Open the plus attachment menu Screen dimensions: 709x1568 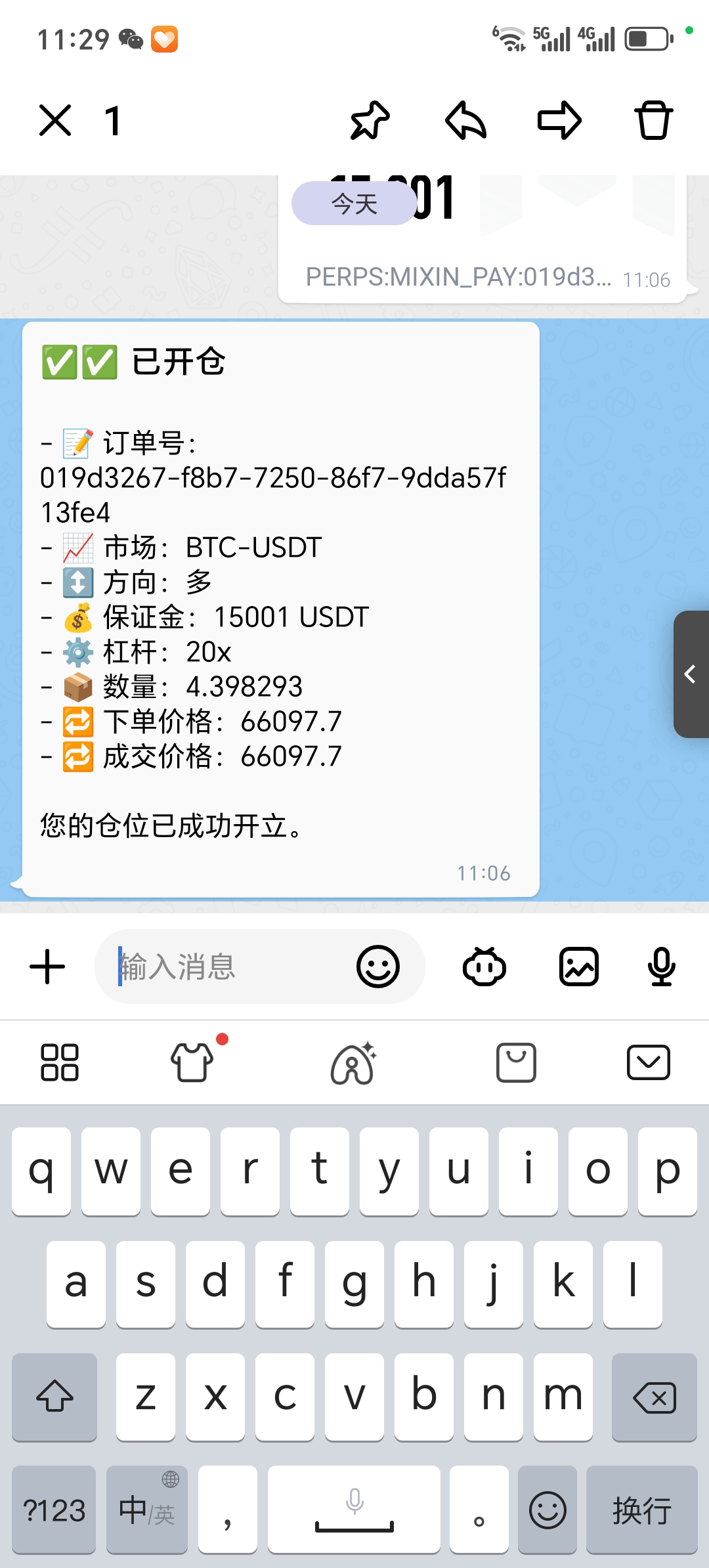coord(48,967)
